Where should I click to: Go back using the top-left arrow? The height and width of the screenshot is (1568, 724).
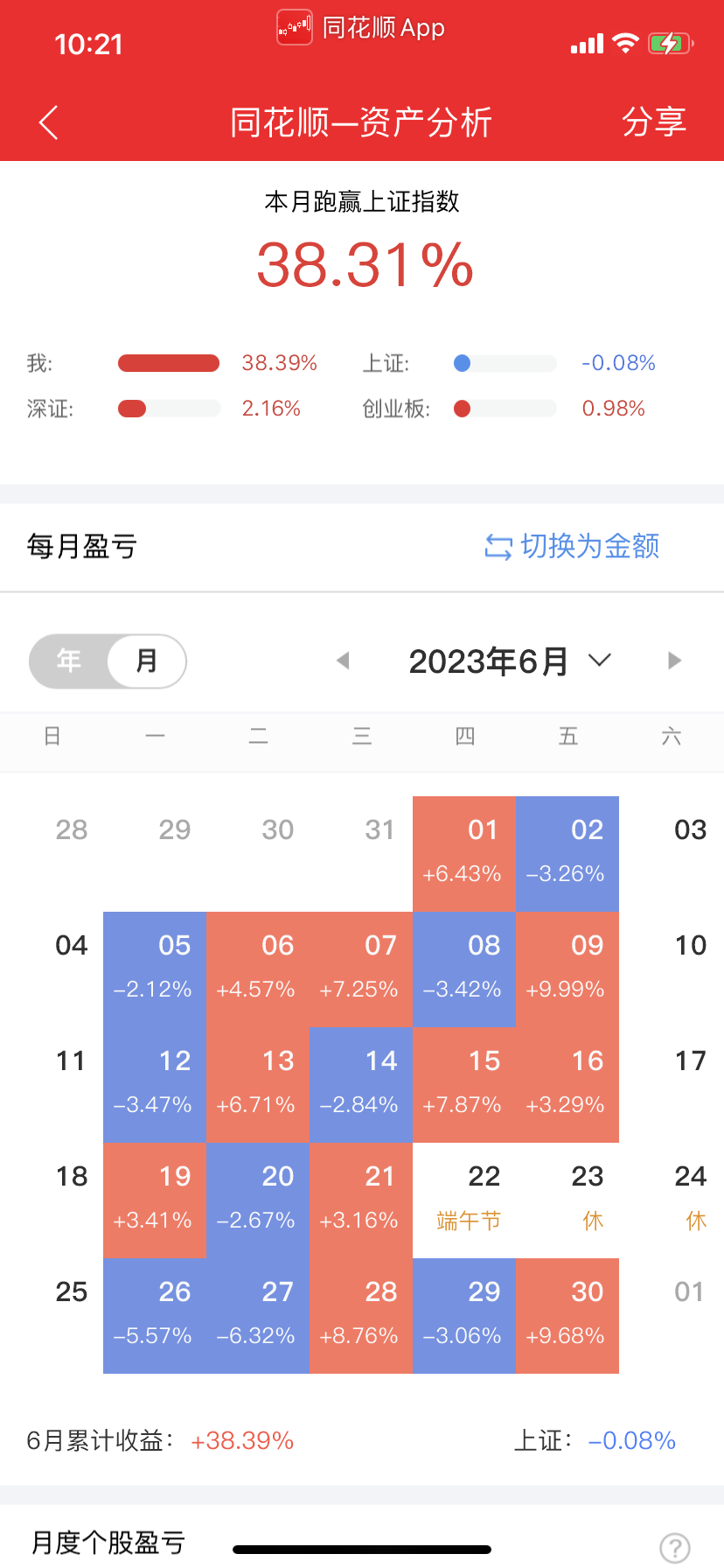pos(49,122)
